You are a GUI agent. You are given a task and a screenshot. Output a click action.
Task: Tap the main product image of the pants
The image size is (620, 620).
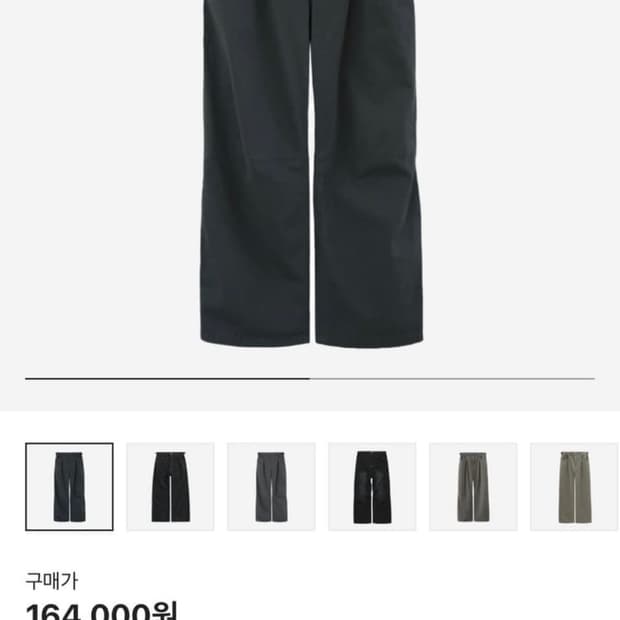coord(309,175)
